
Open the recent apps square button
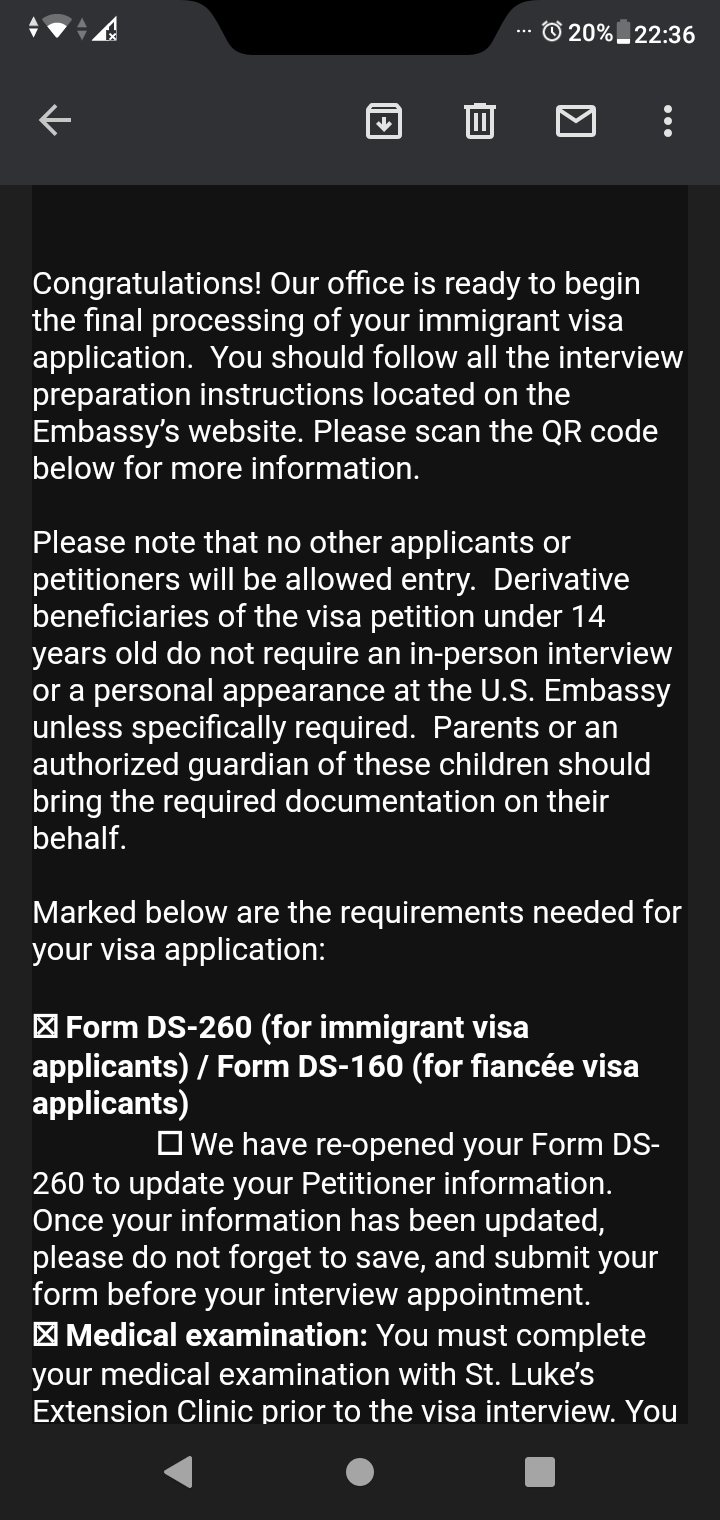click(x=540, y=1471)
